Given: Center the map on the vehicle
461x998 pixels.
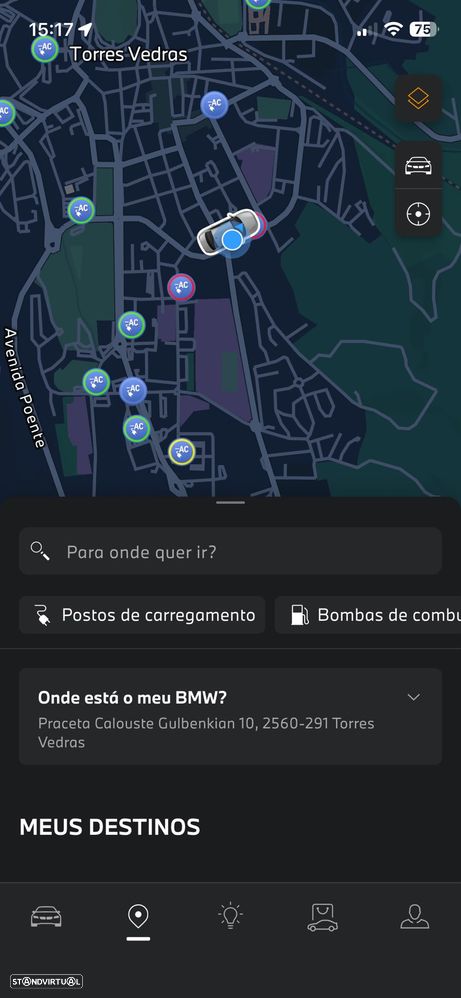Looking at the screenshot, I should (418, 165).
